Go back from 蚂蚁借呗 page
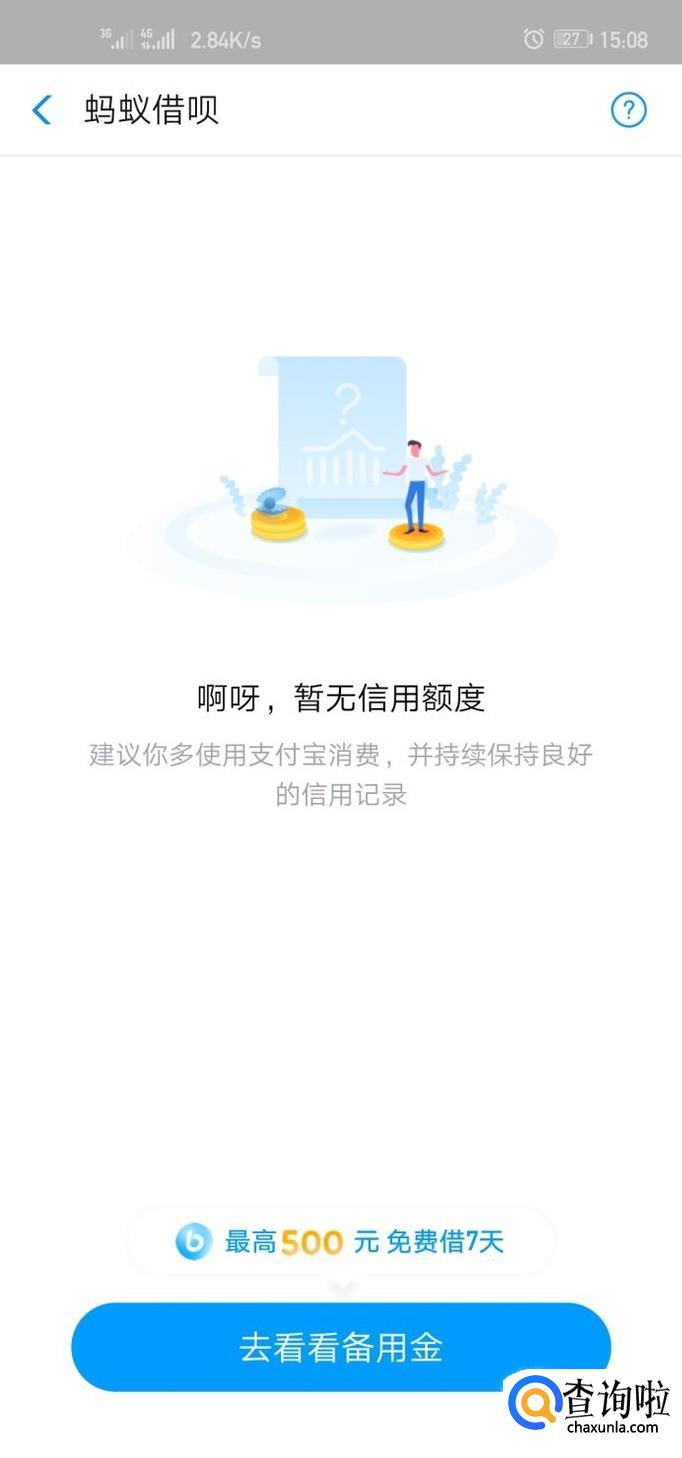The height and width of the screenshot is (1458, 682). pyautogui.click(x=42, y=110)
